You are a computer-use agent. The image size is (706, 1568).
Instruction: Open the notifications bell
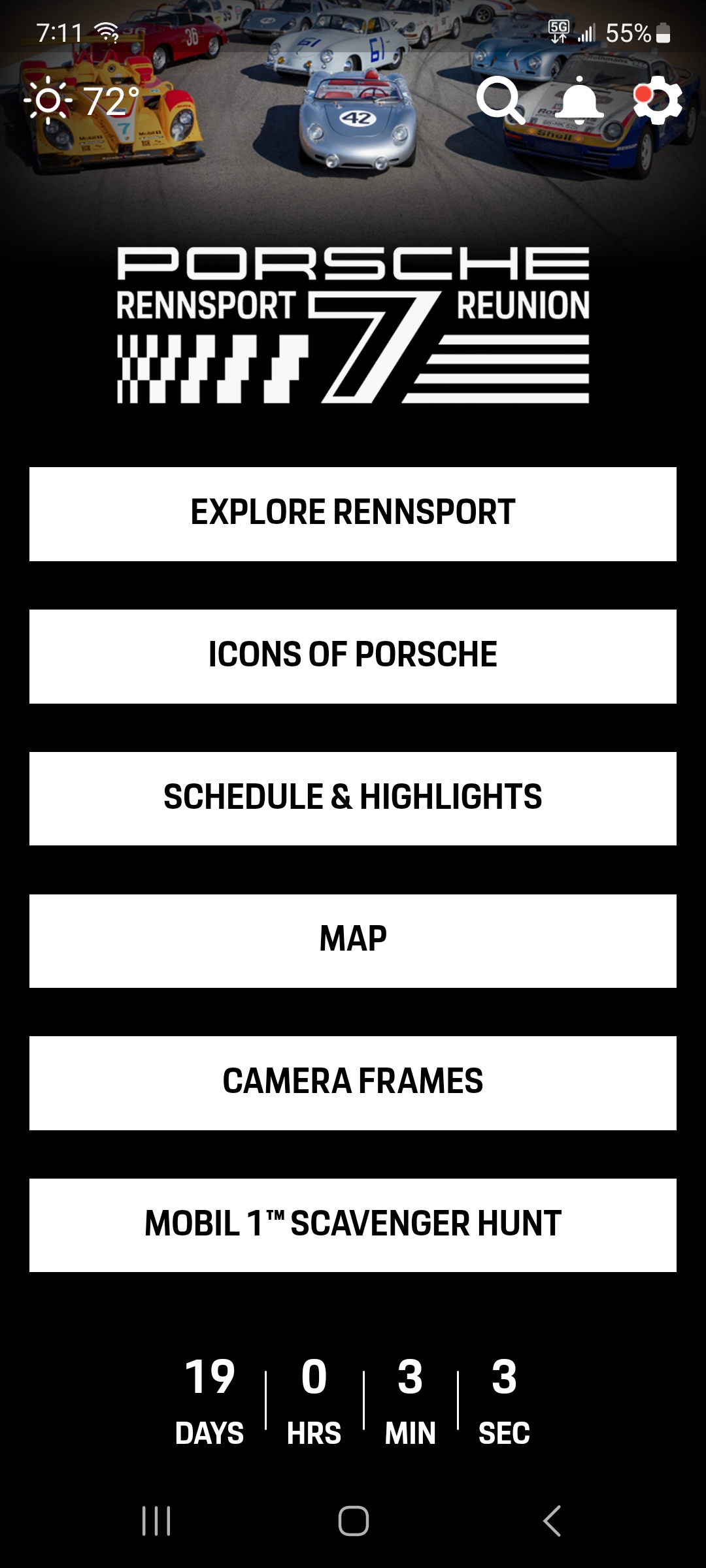click(x=579, y=101)
